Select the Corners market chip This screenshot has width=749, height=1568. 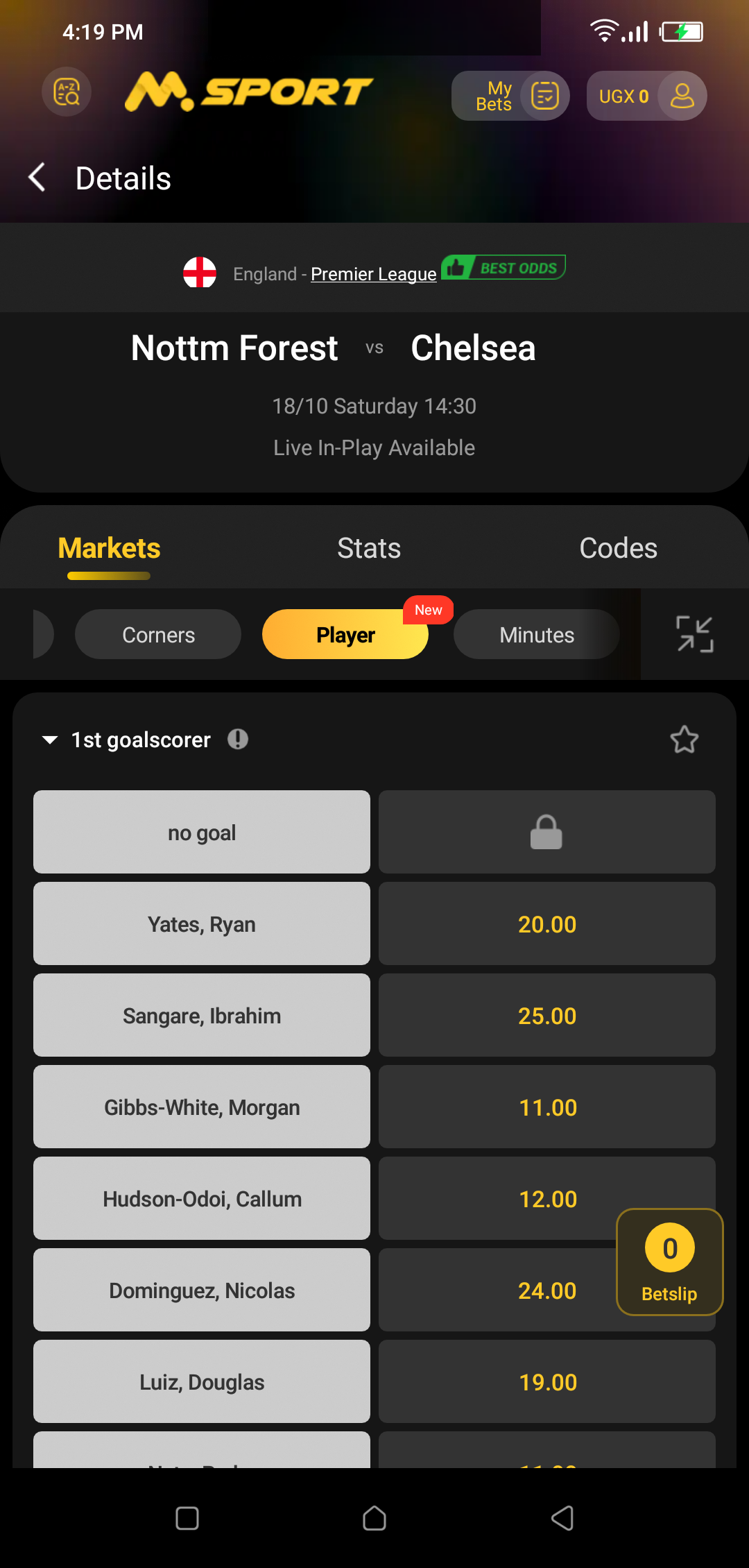tap(158, 634)
